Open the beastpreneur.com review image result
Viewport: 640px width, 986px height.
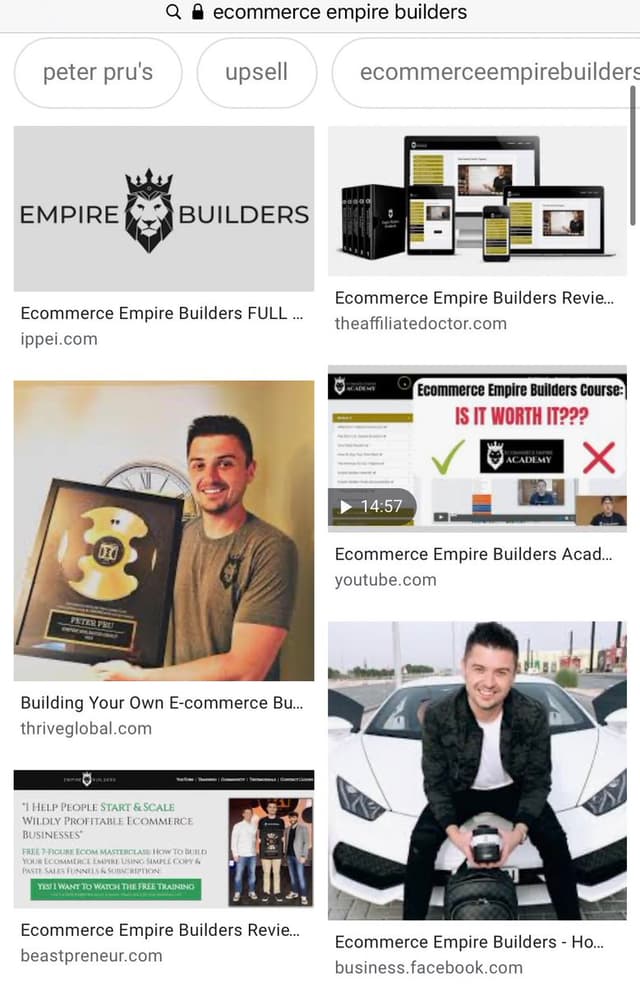click(163, 838)
